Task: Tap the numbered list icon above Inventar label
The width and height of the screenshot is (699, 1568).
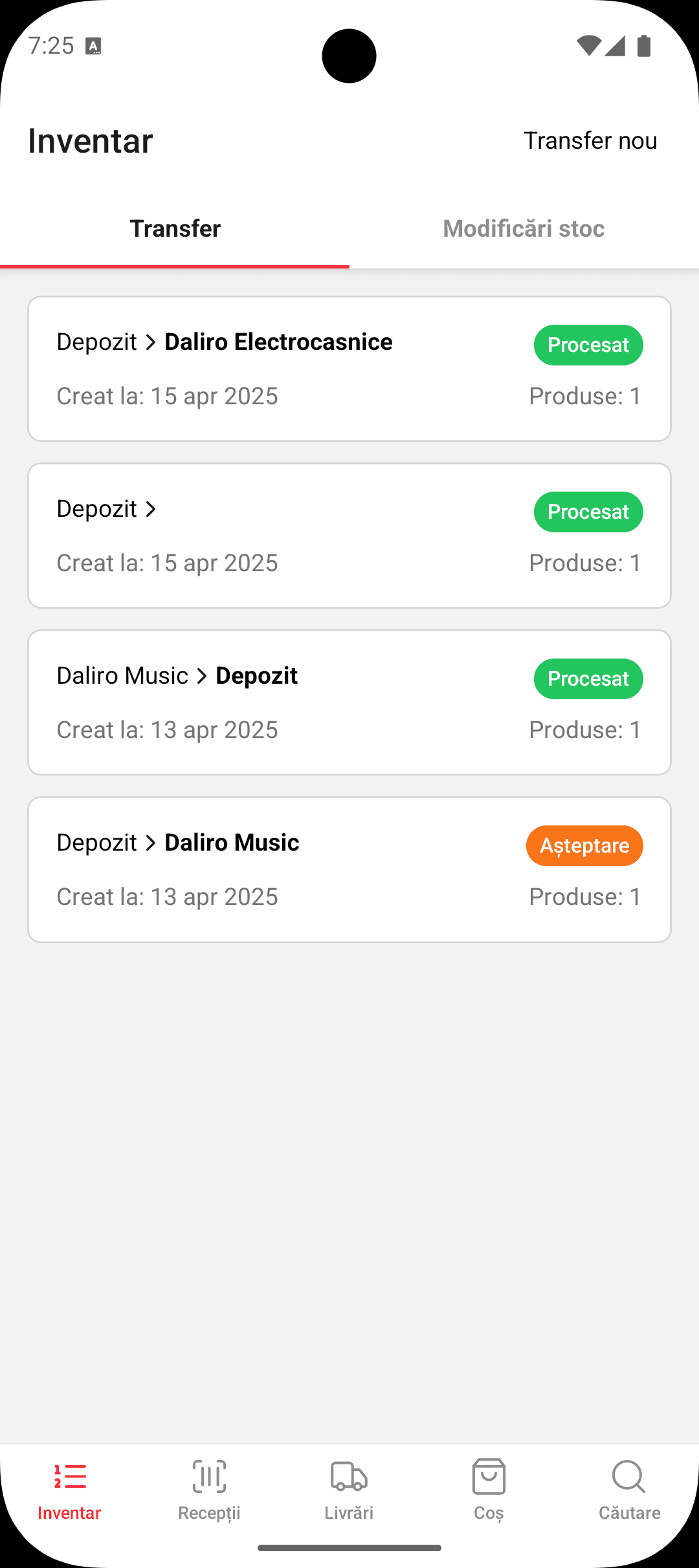Action: tap(69, 1477)
